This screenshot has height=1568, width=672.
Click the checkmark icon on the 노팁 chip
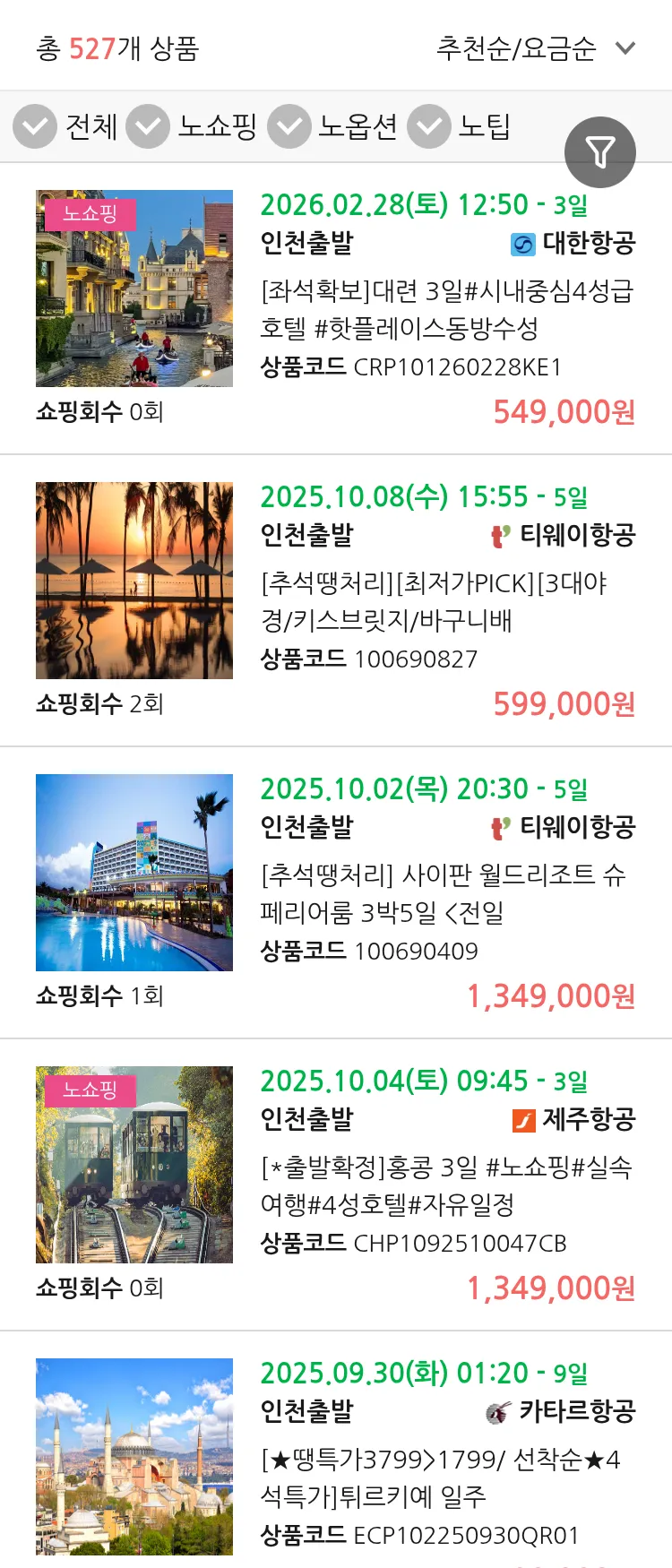click(x=427, y=126)
